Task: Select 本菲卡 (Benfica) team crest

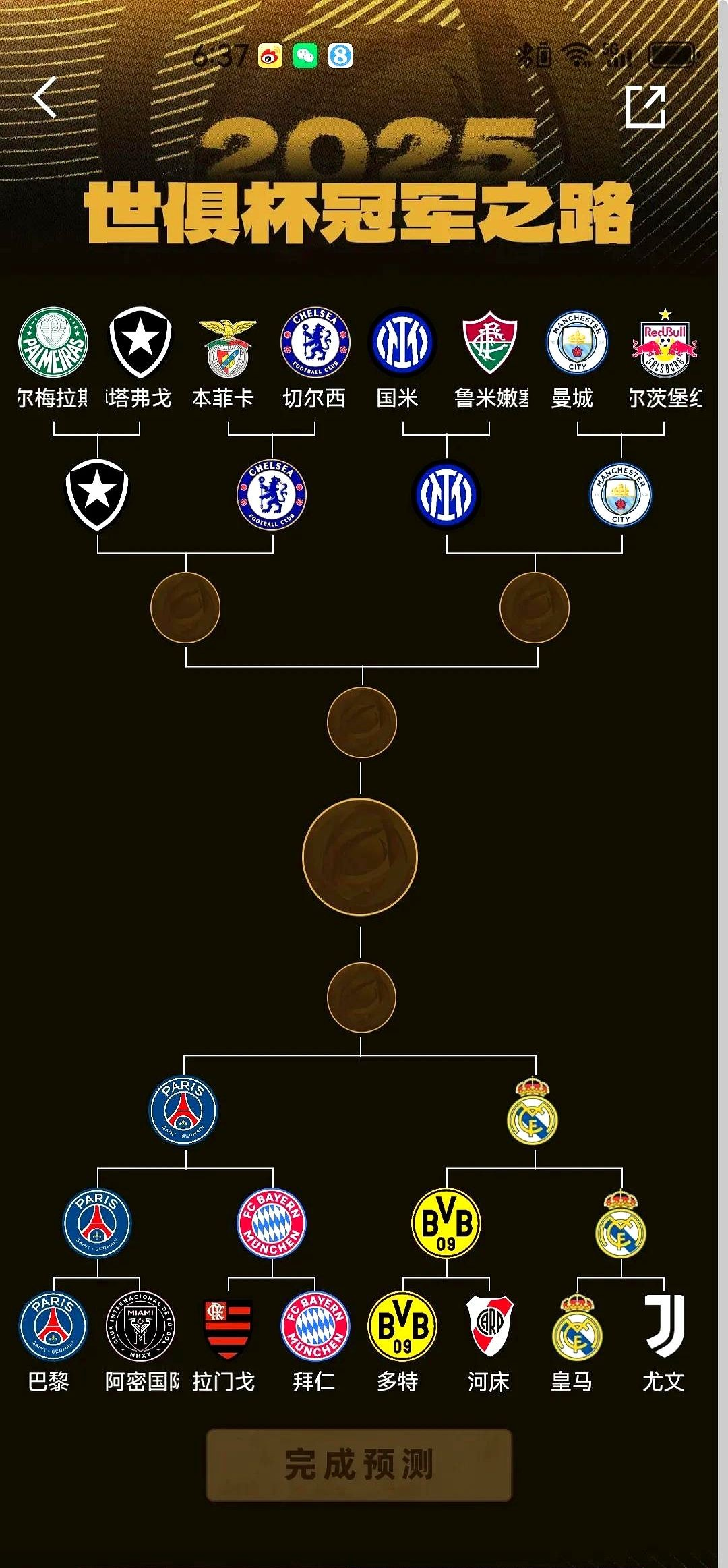Action: click(227, 347)
